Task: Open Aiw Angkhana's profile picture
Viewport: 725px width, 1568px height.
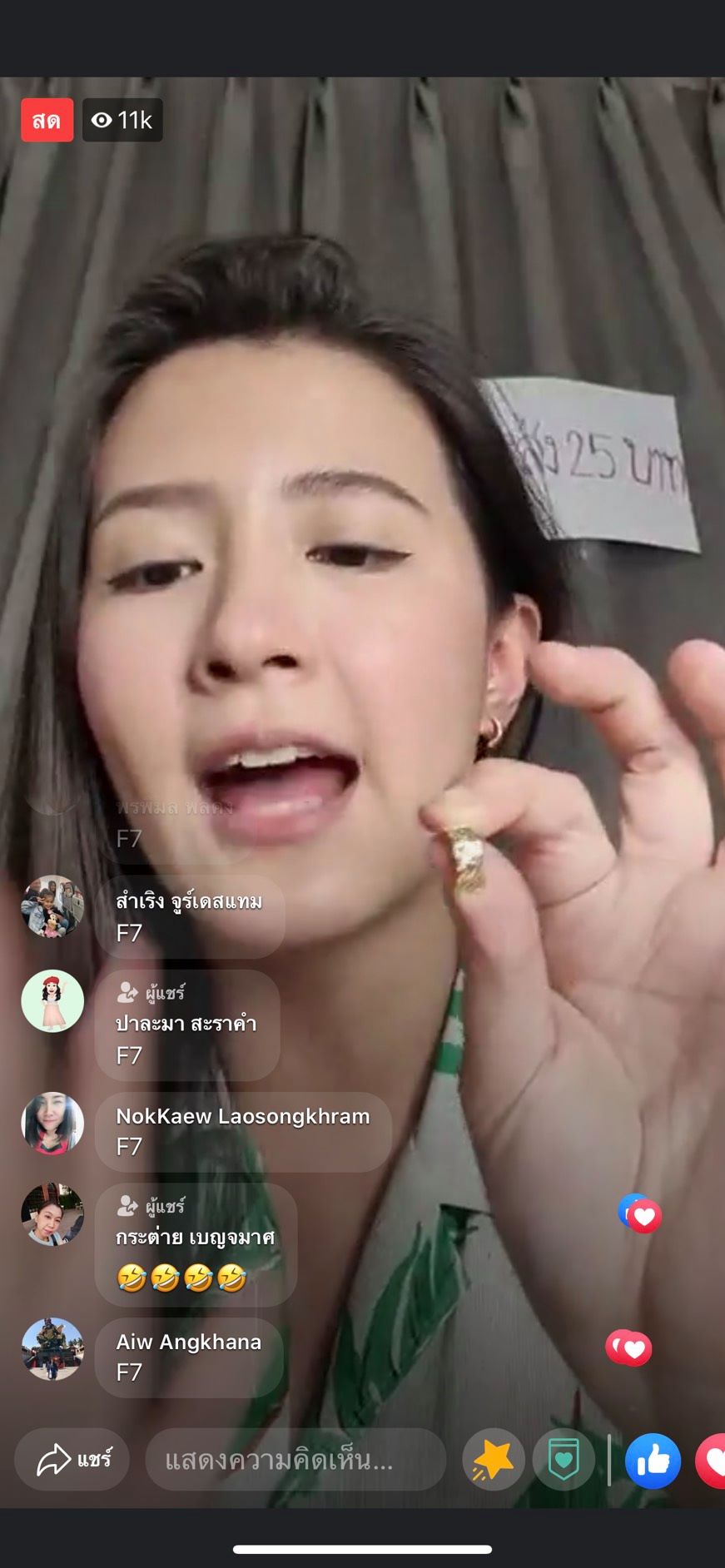Action: (52, 1349)
